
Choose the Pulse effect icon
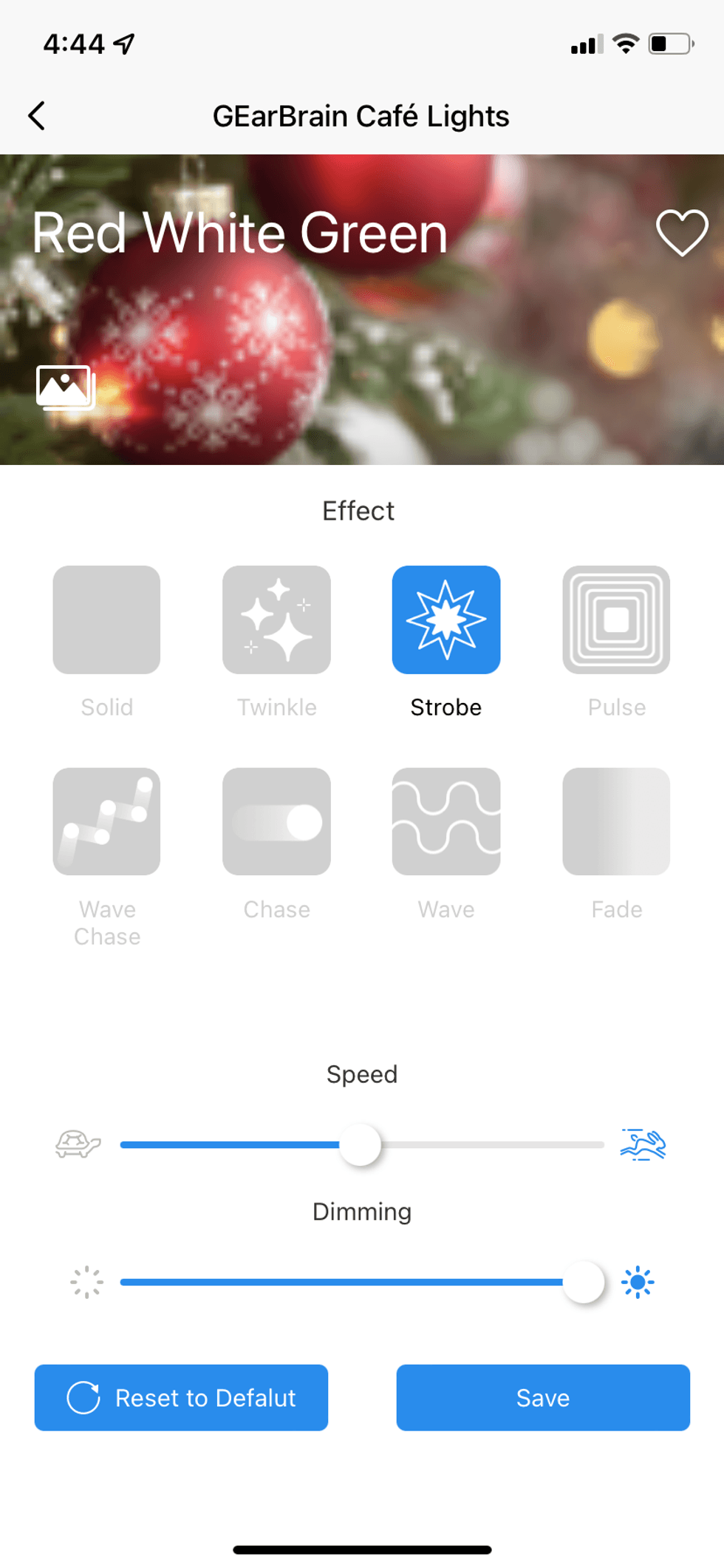coord(616,620)
